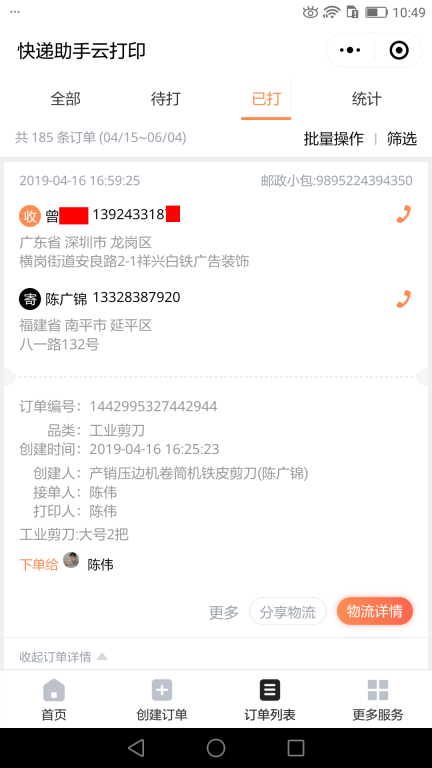
Task: Tap the system back button
Action: tap(136, 748)
